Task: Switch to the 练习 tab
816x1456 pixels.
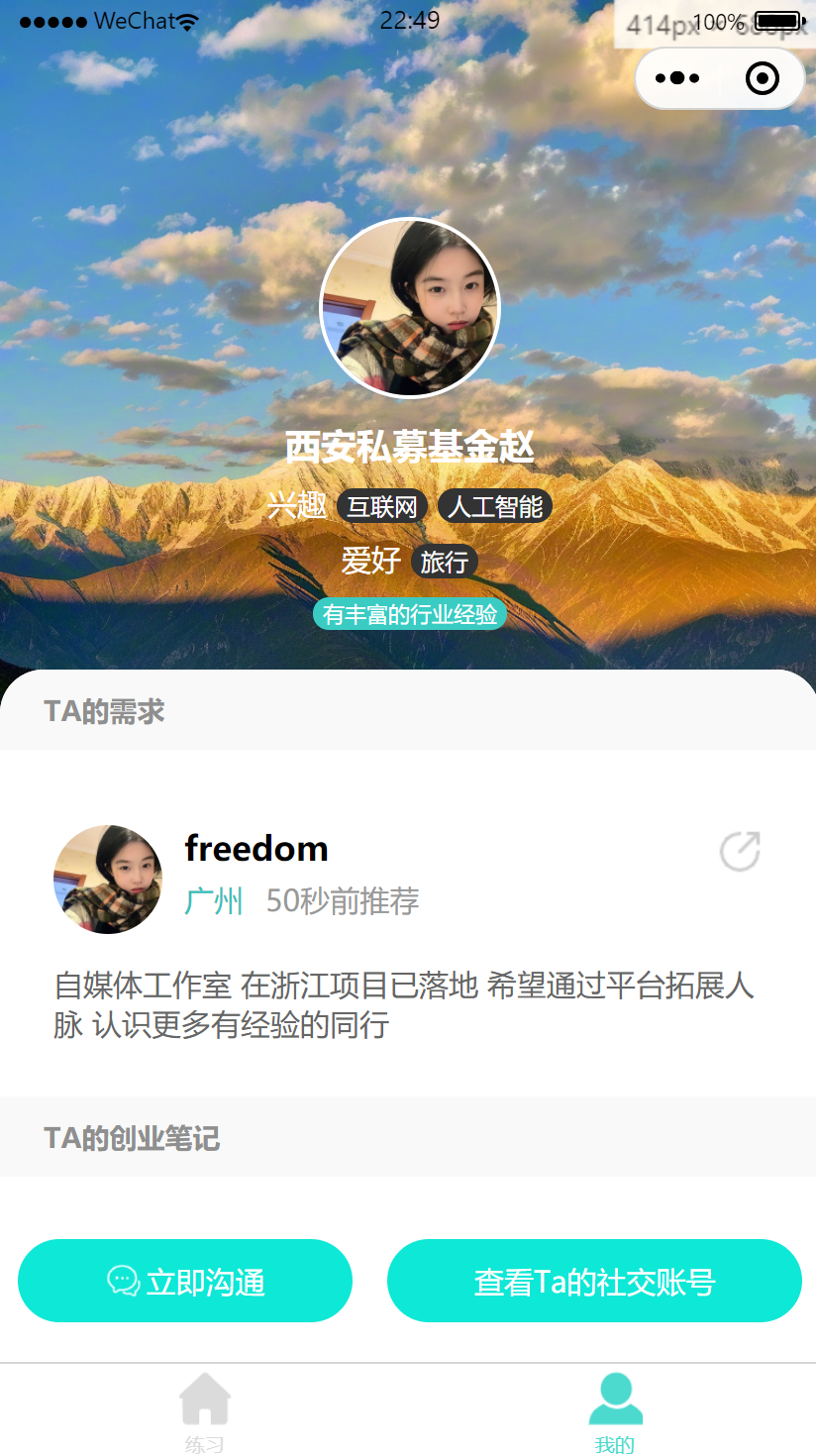Action: click(204, 1409)
